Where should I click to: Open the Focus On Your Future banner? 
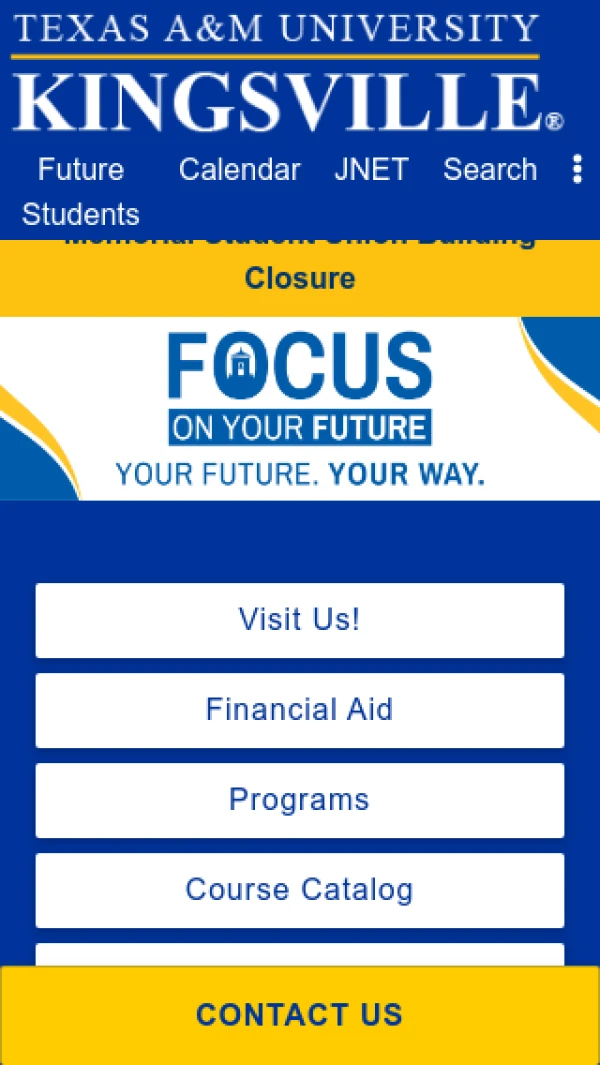tap(300, 408)
